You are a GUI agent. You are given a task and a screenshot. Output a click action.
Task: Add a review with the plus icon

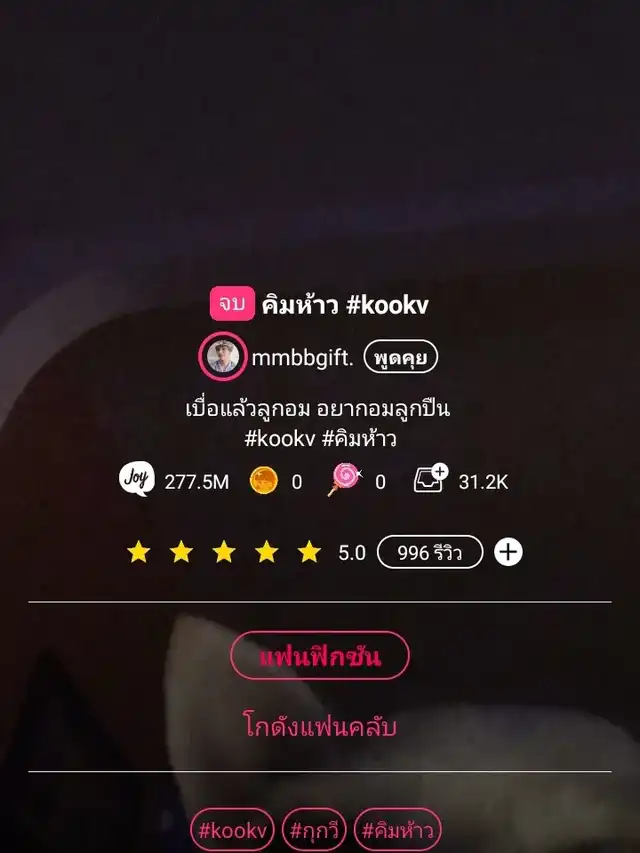(x=508, y=552)
